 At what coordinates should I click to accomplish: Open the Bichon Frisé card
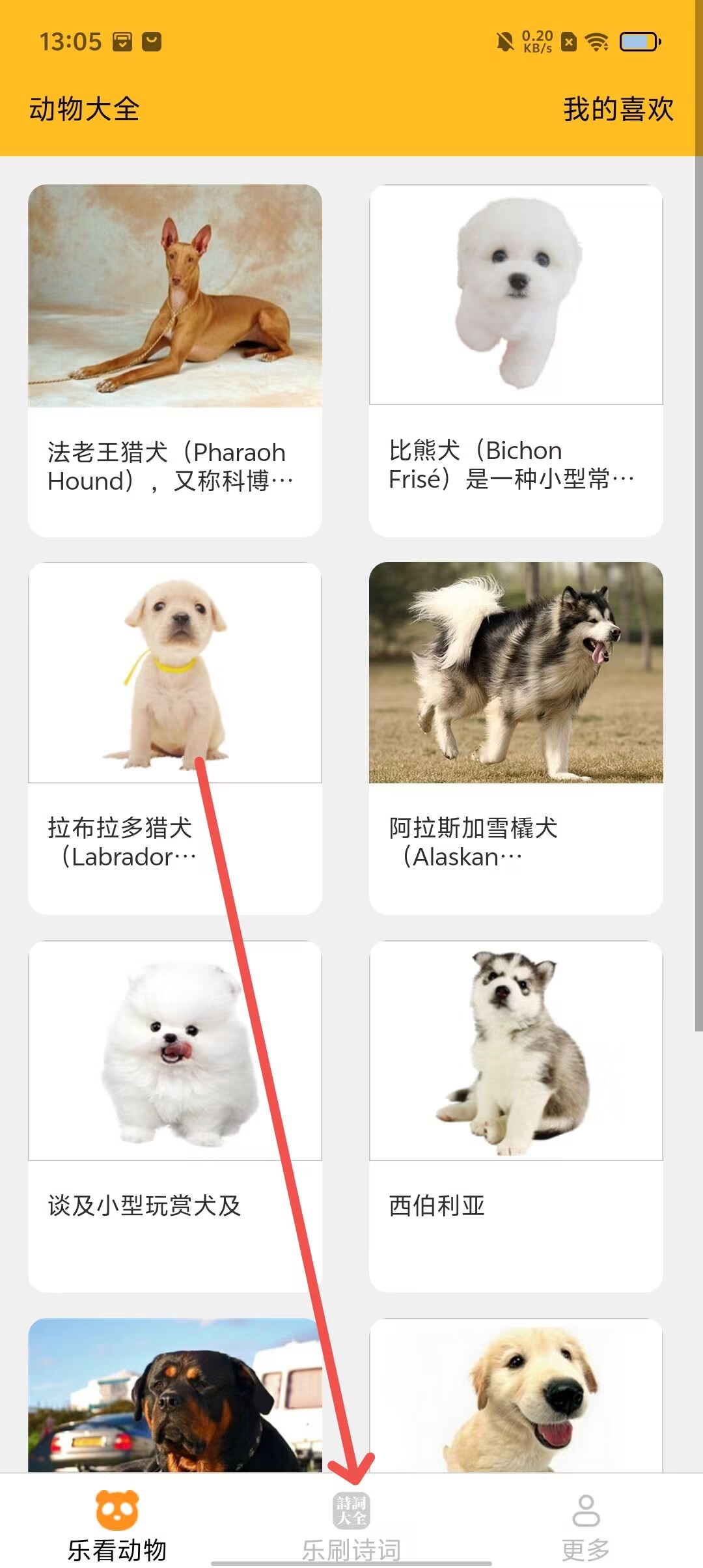click(516, 360)
